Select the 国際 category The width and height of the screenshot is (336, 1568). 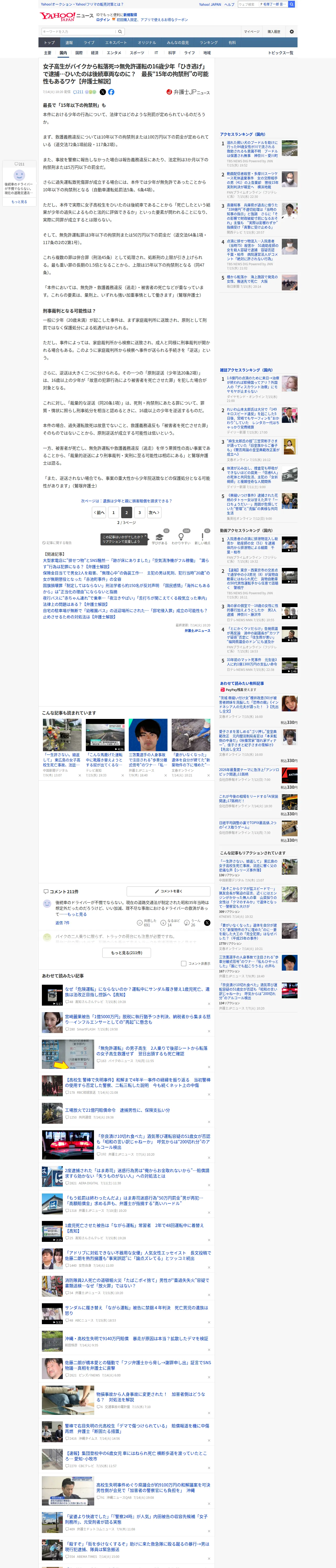coord(79,53)
